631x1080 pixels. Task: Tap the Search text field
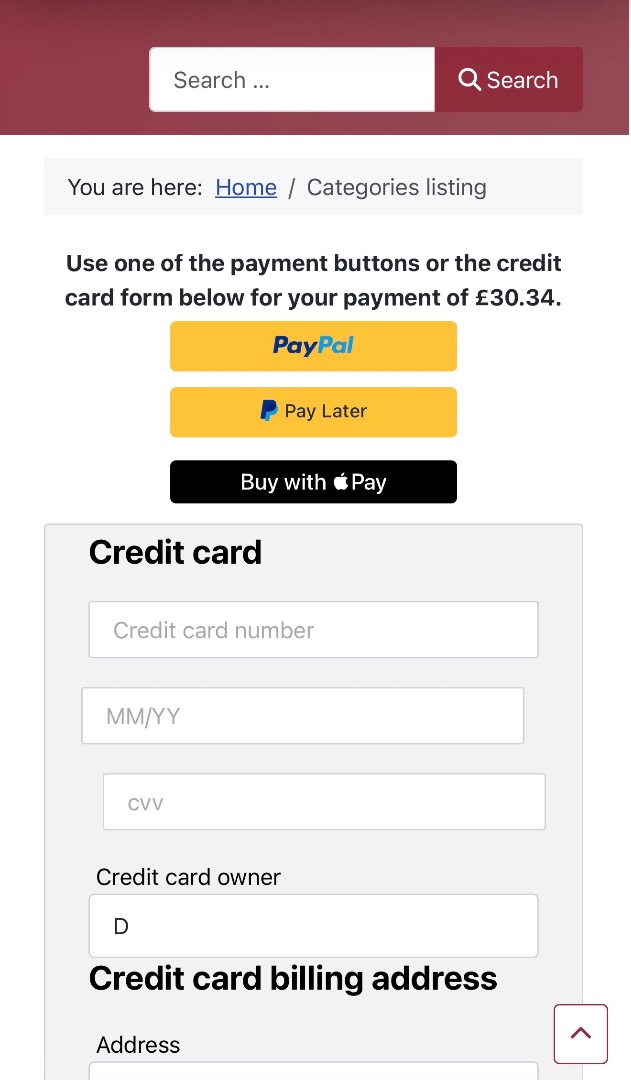pos(291,80)
